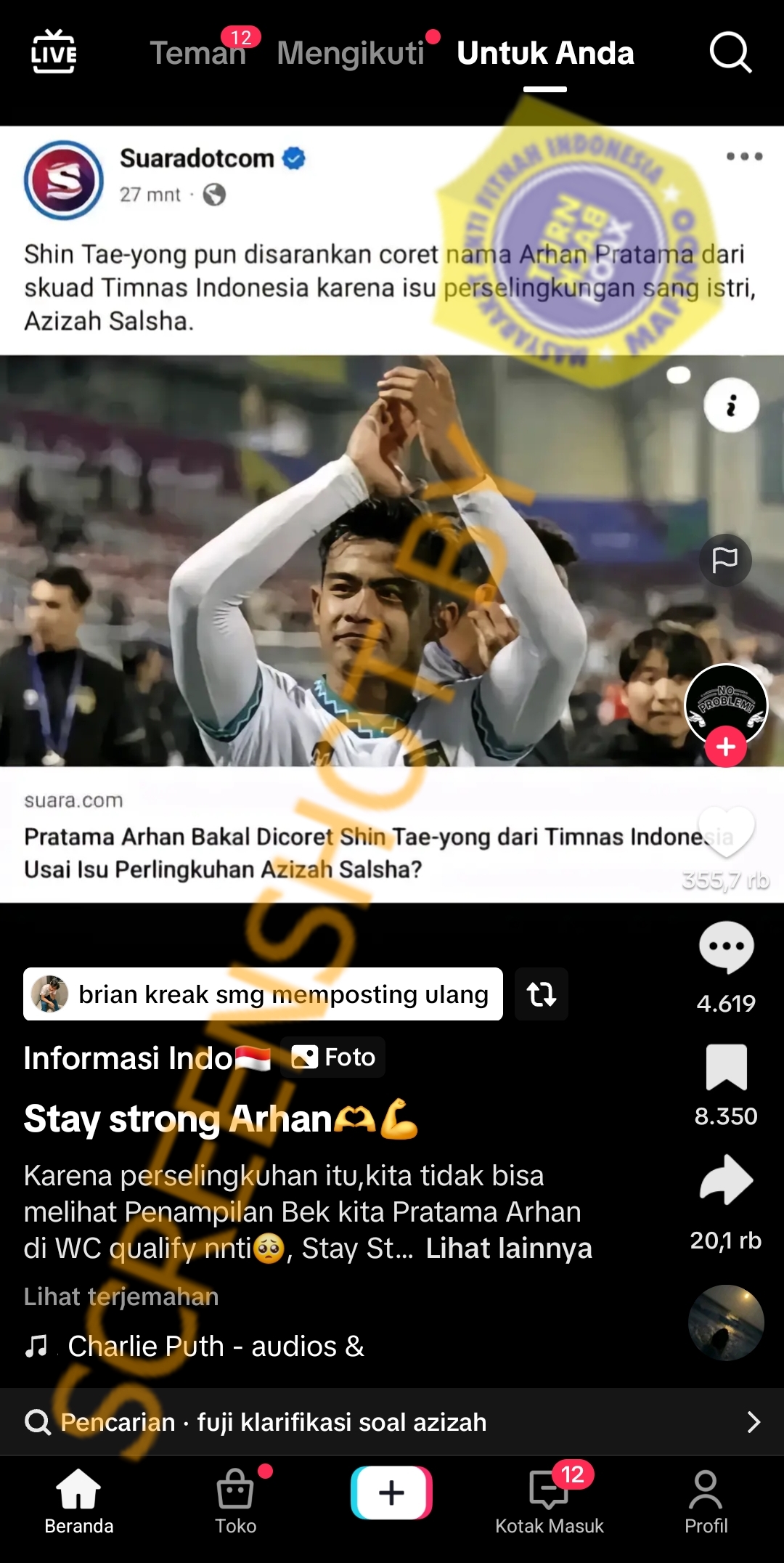Image resolution: width=784 pixels, height=1563 pixels.
Task: Go to the Toko tab
Action: click(235, 1501)
